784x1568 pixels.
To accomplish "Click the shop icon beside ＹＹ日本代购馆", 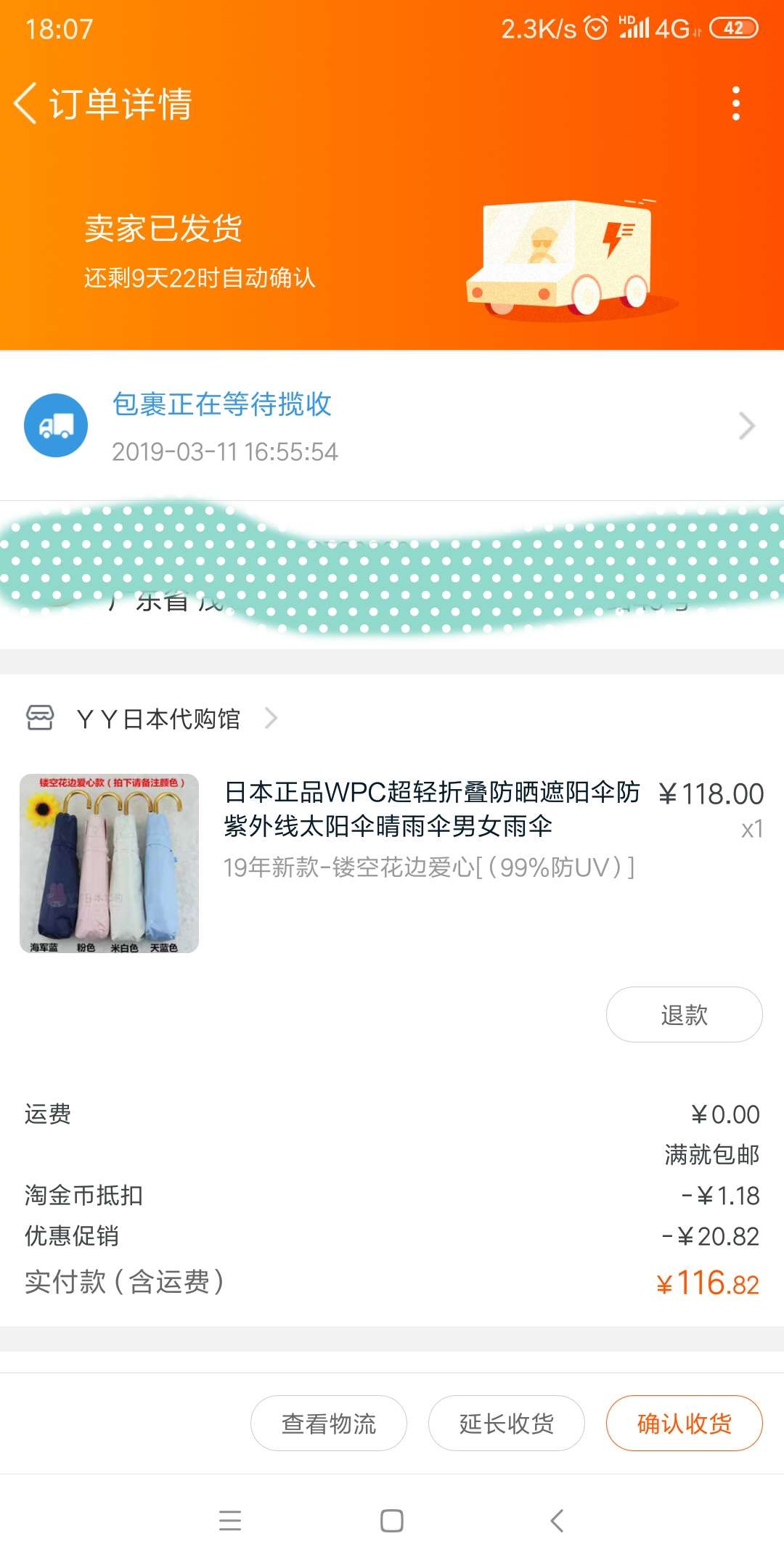I will [x=41, y=717].
